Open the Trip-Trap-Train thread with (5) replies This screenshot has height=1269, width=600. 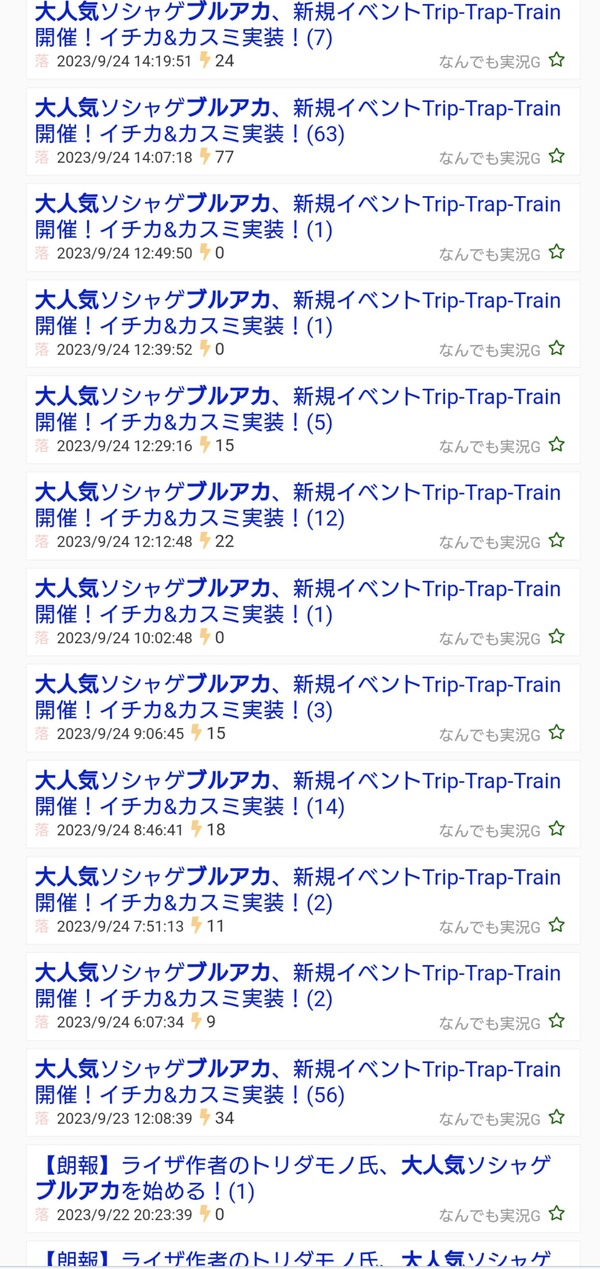(298, 409)
